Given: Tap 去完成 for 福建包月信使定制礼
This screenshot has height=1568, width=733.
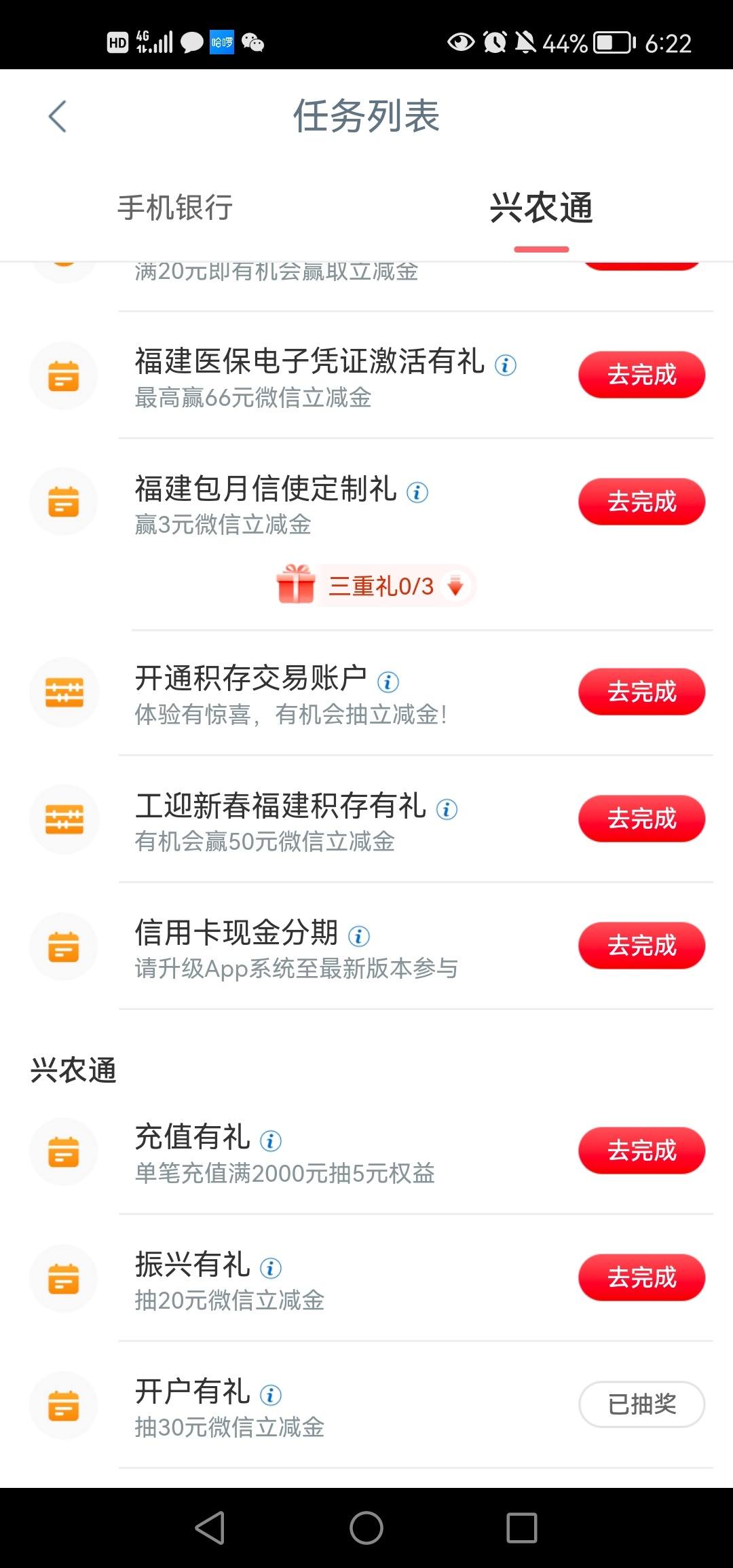Looking at the screenshot, I should [x=641, y=502].
